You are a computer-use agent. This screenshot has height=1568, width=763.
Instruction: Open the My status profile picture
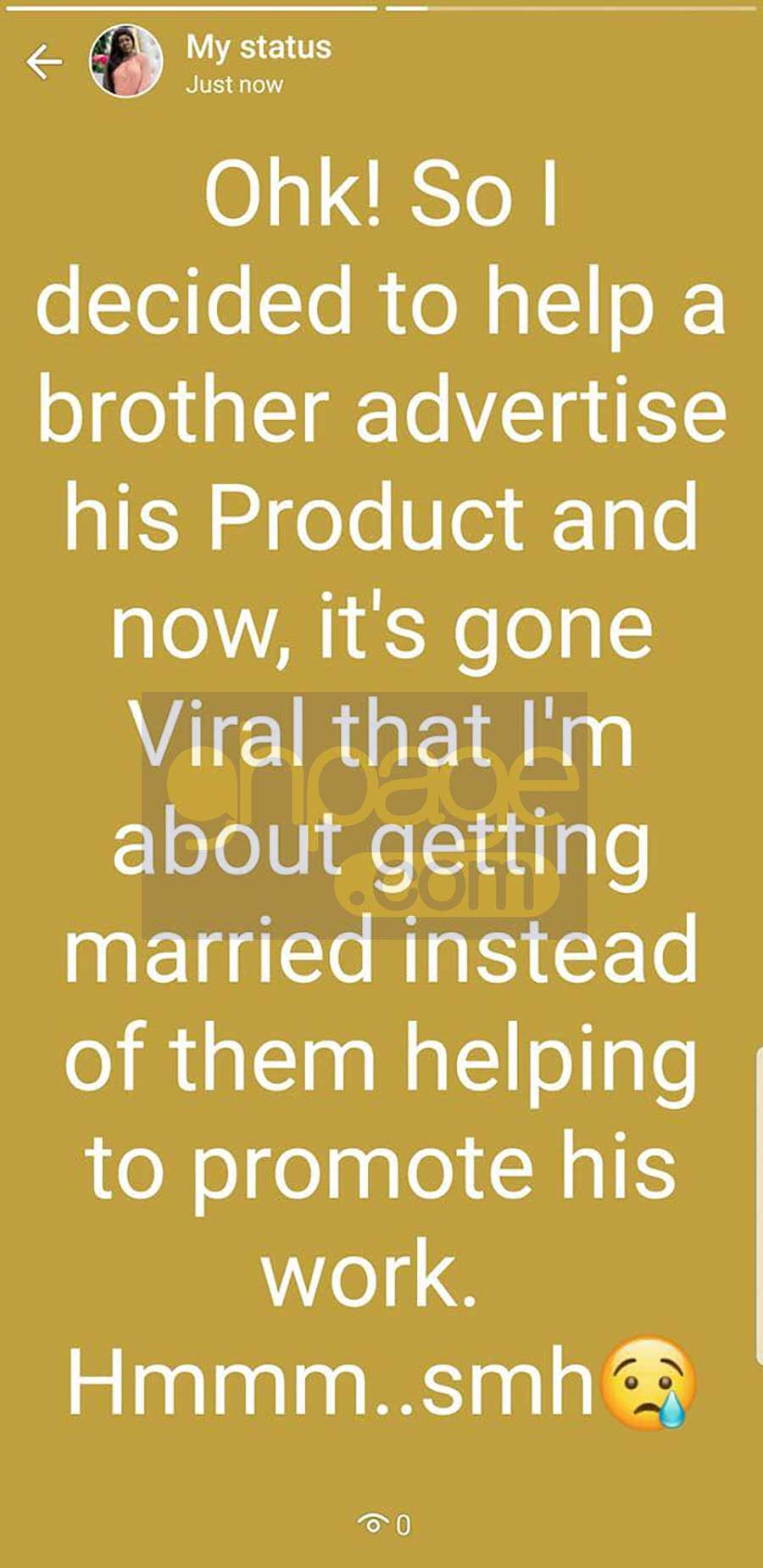[x=126, y=61]
